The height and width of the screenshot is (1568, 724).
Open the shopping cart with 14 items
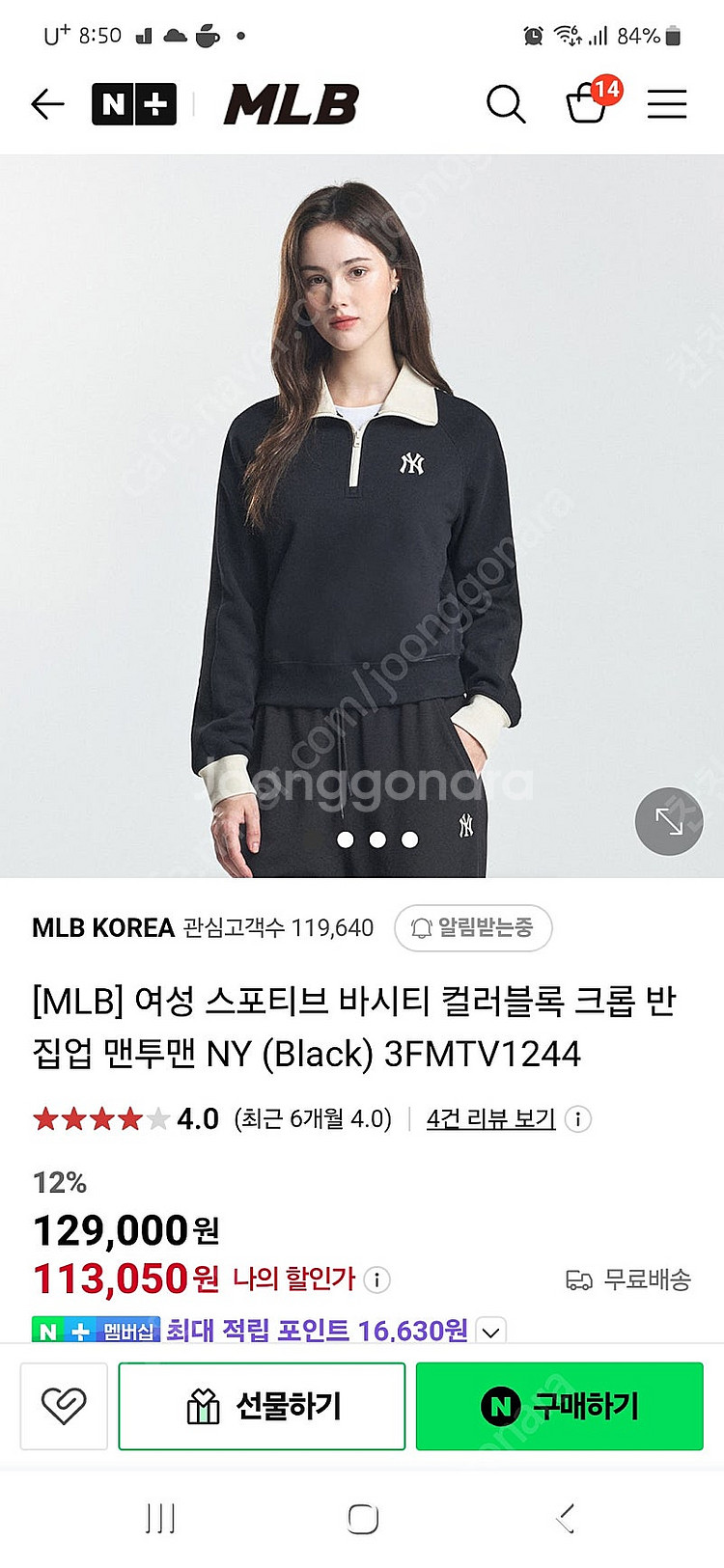[588, 102]
